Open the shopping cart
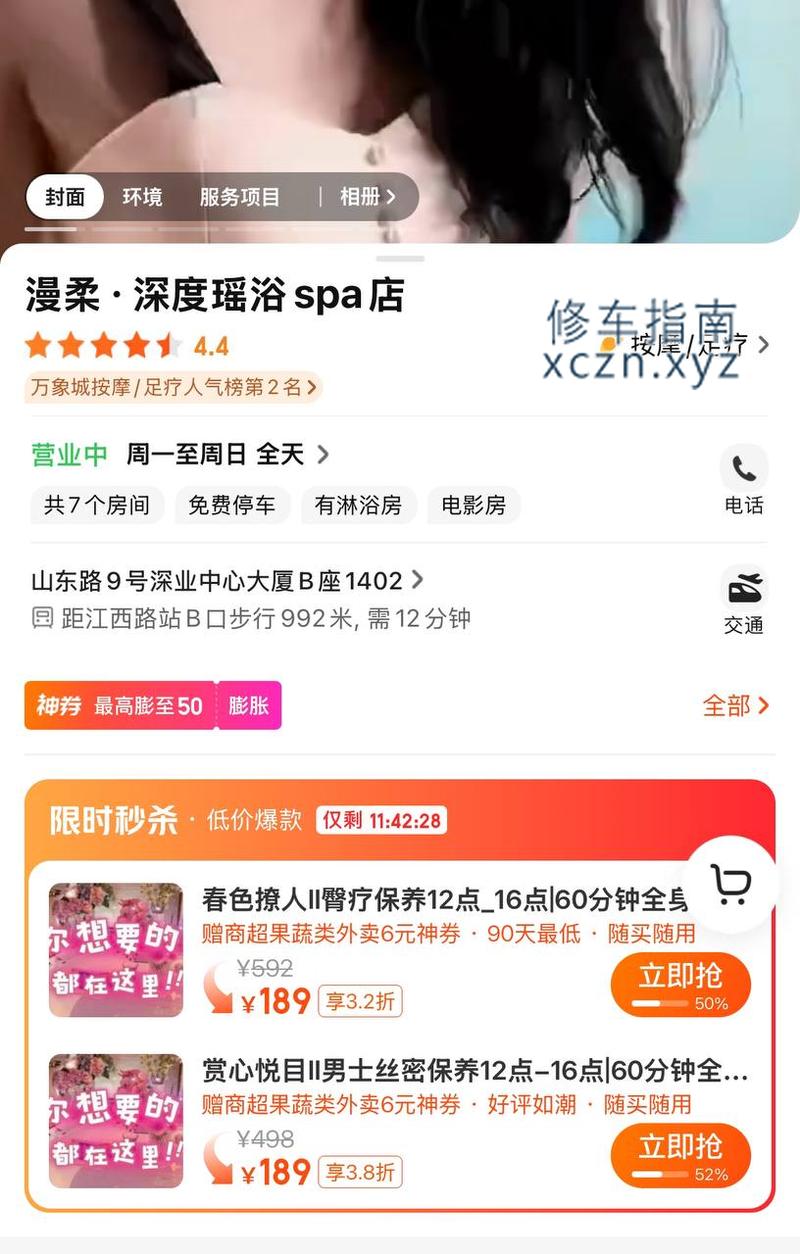Screen dimensions: 800x1254 pos(731,885)
